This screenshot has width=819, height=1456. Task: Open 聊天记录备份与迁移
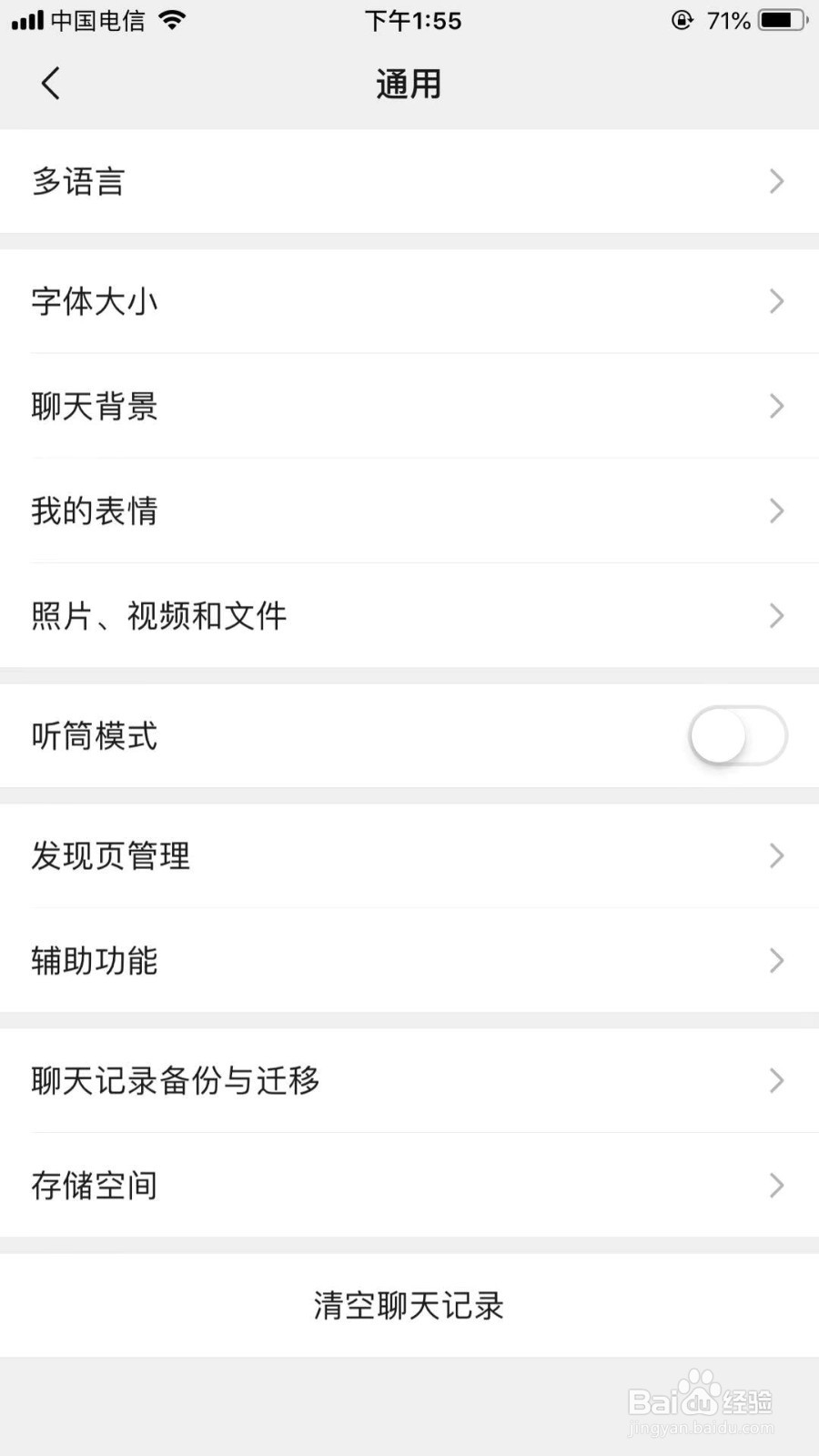(x=409, y=1081)
